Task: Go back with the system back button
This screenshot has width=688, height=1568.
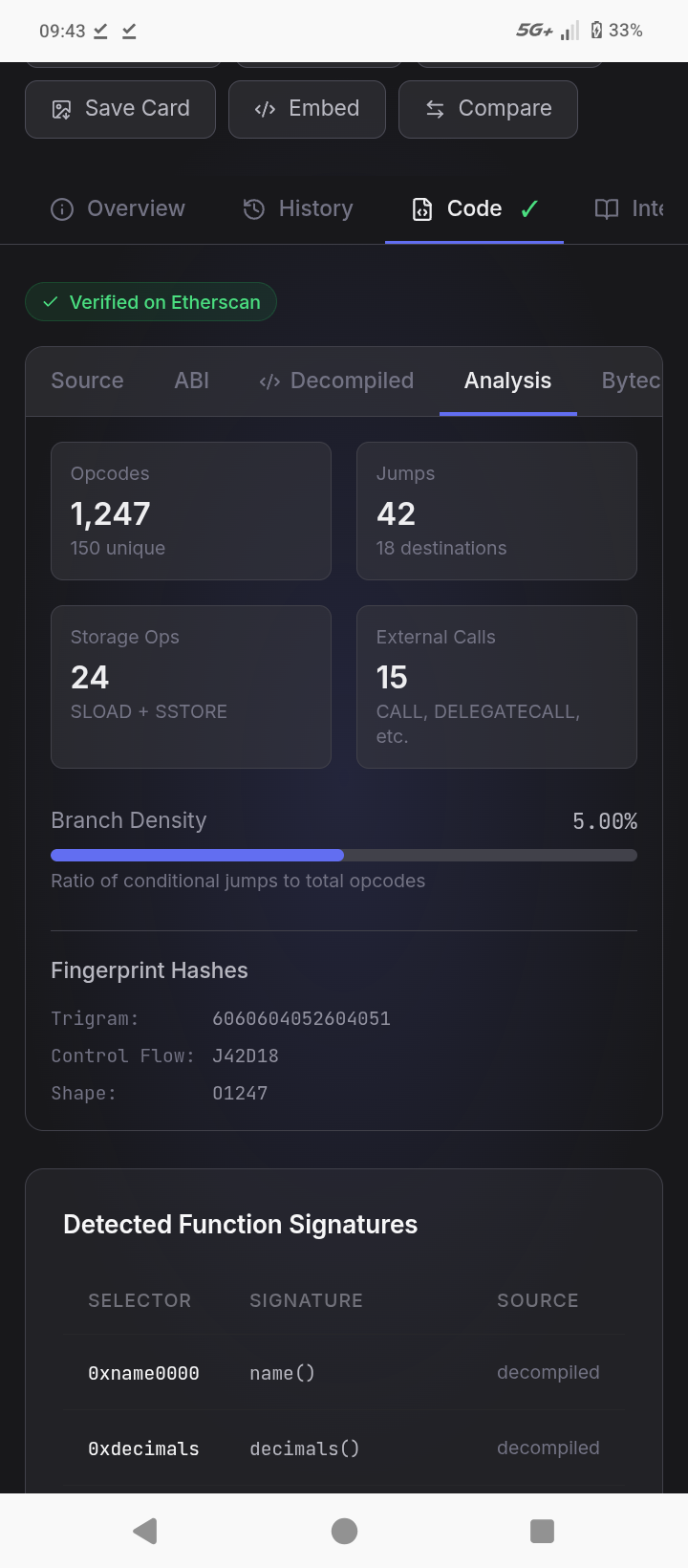Action: (x=145, y=1531)
